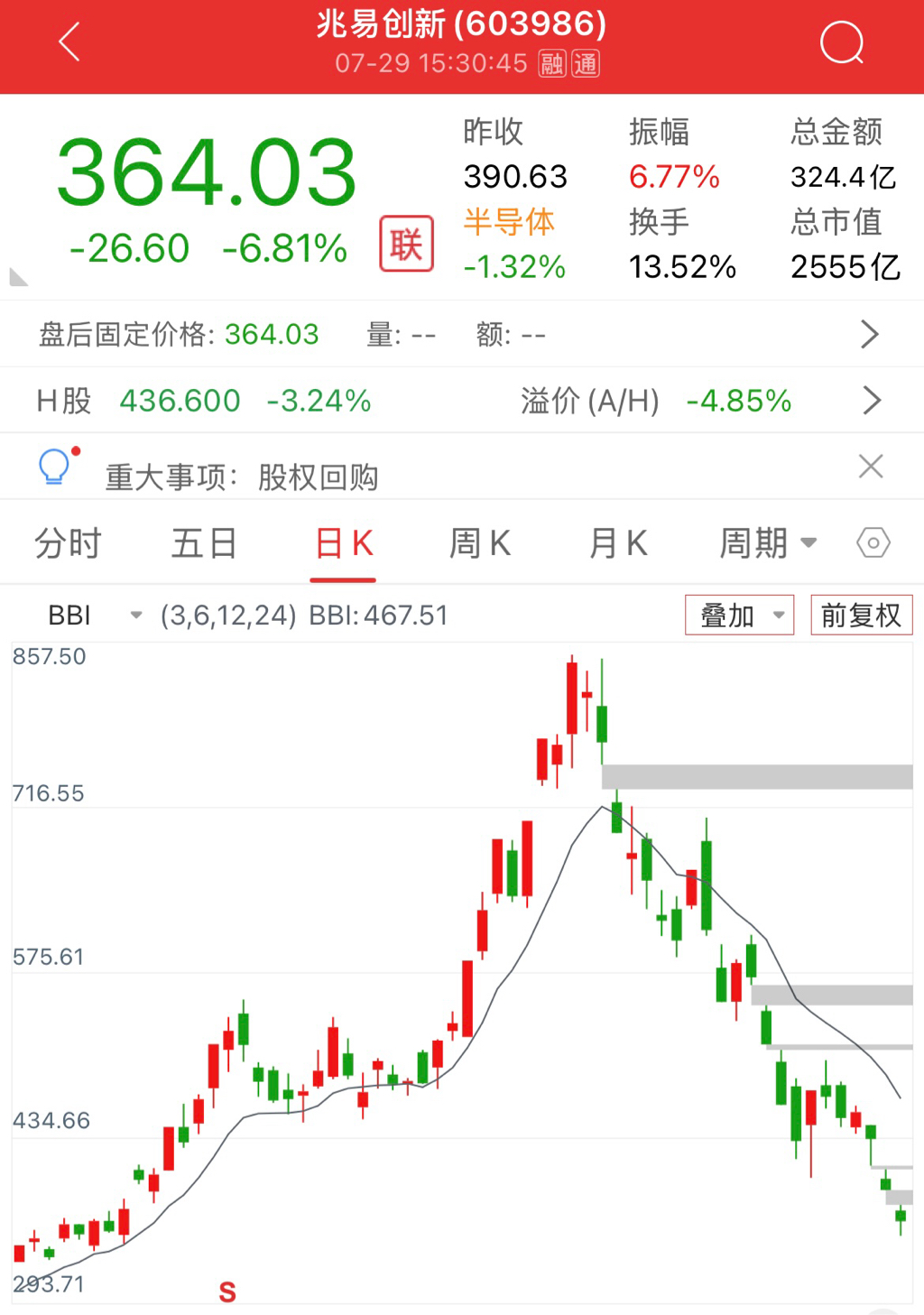Switch to the 月K chart tab
Screen dimensions: 924x1315
click(x=618, y=543)
